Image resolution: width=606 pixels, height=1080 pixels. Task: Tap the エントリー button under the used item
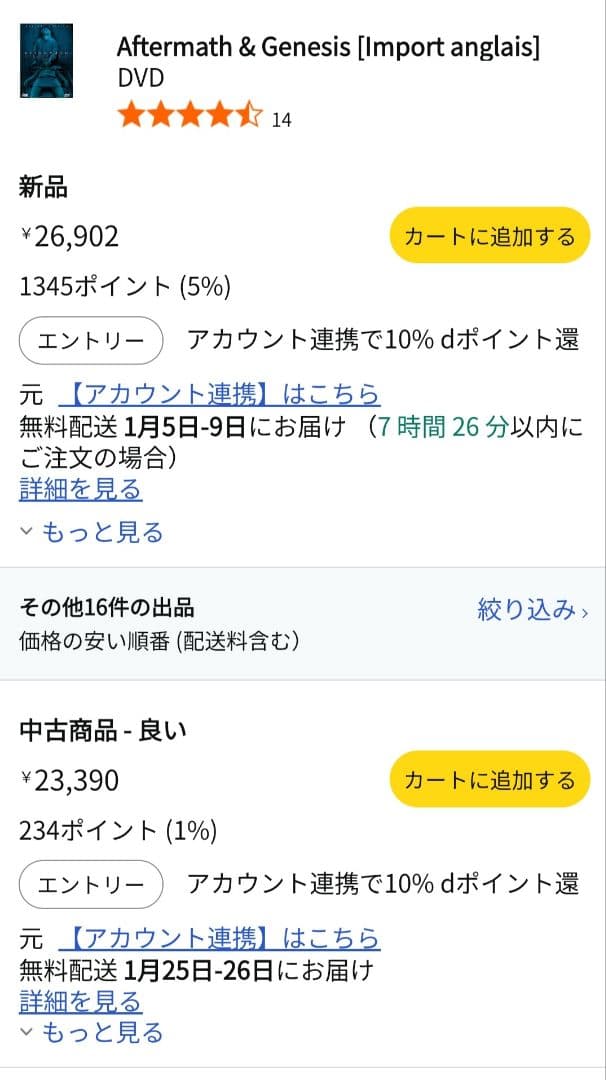(91, 884)
